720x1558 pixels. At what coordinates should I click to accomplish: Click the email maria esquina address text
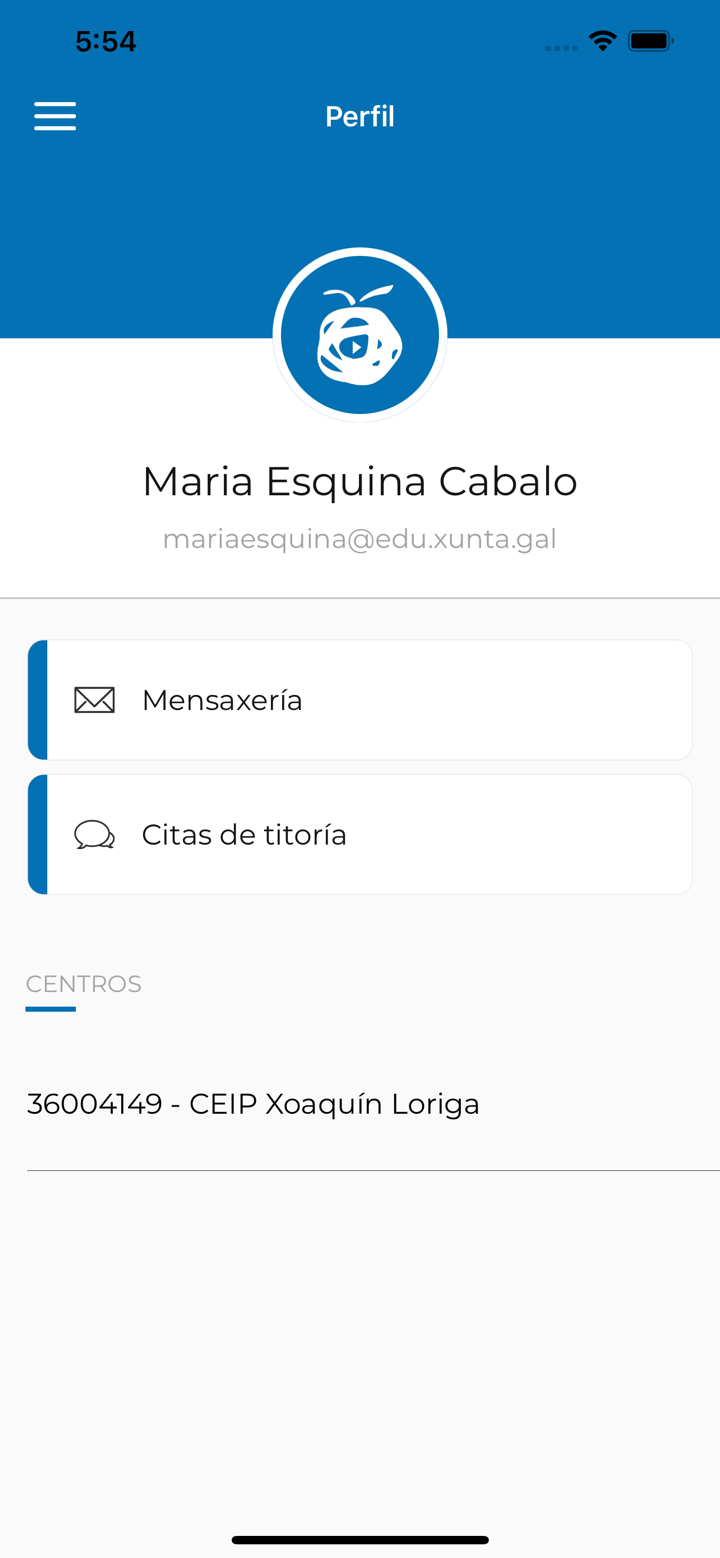point(360,538)
